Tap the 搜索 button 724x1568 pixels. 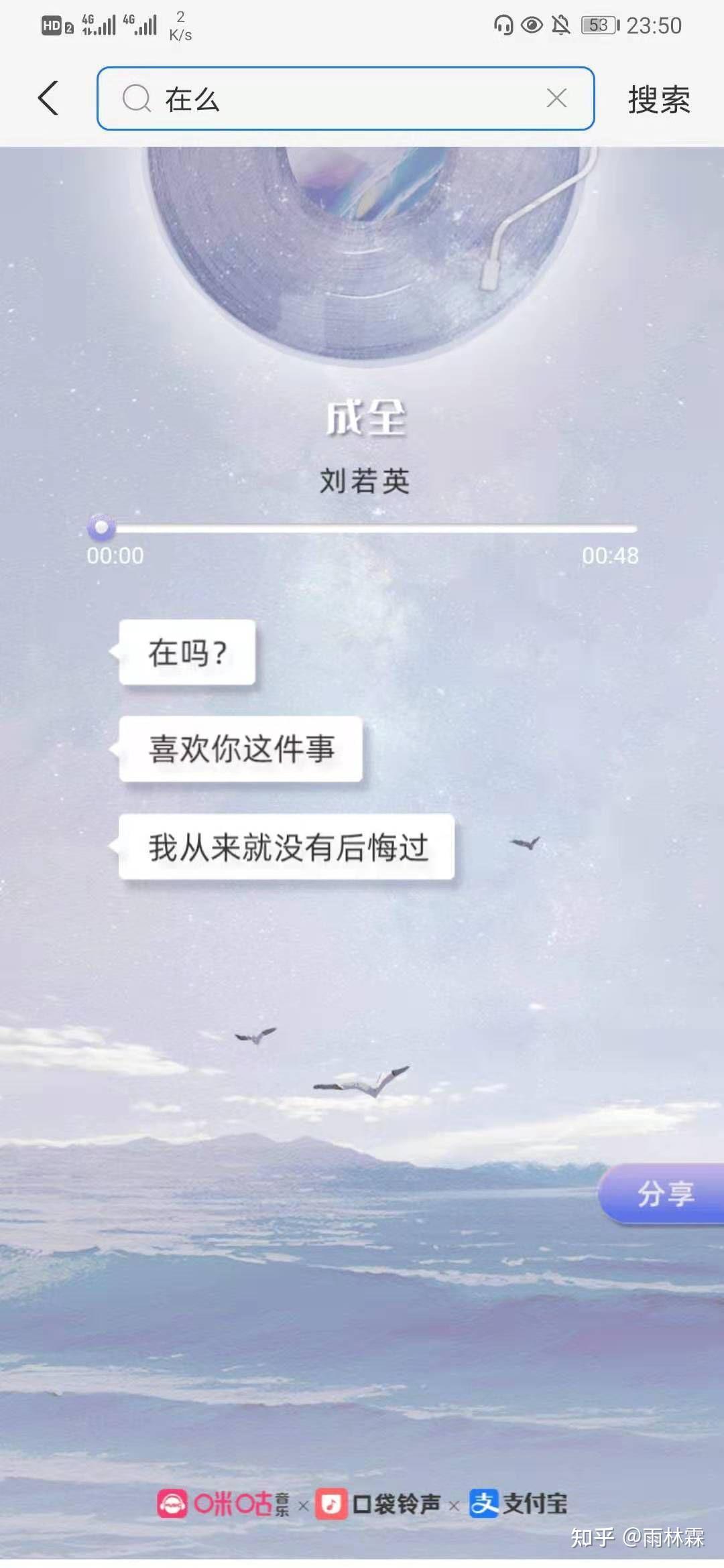click(658, 100)
